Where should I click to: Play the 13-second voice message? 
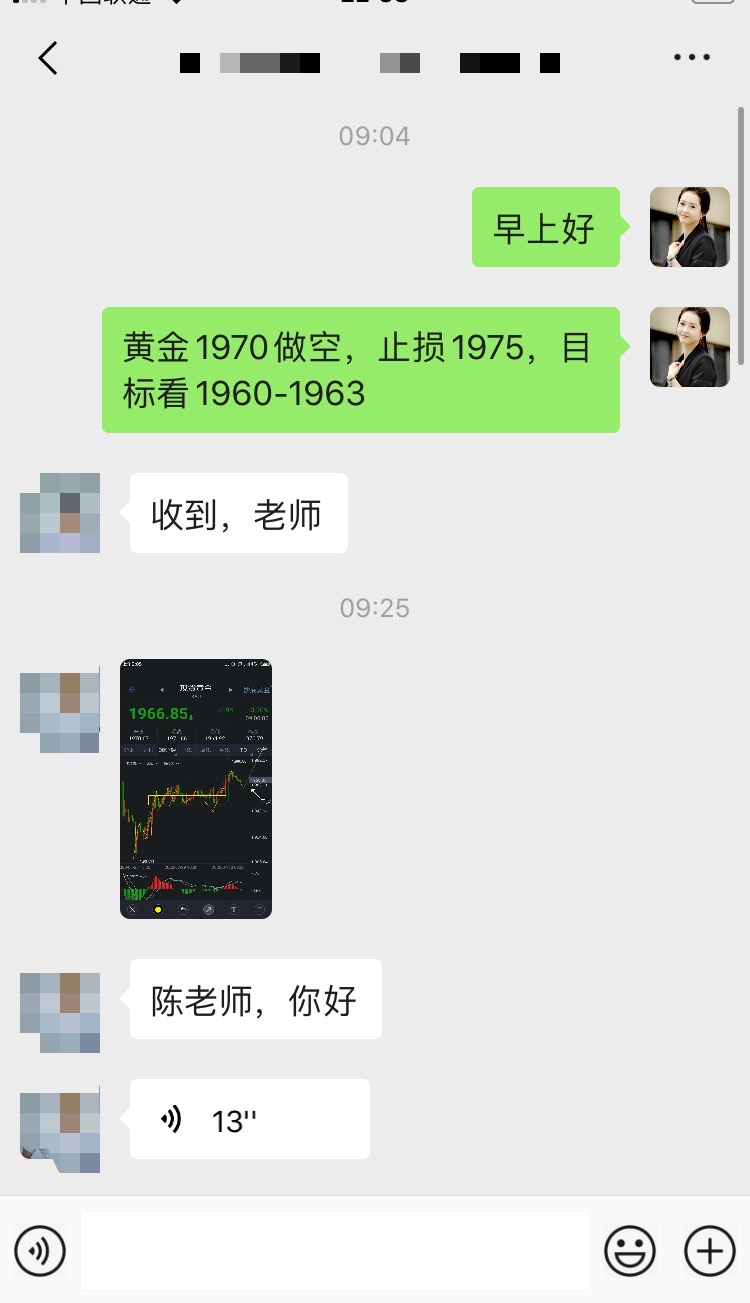pos(250,1119)
